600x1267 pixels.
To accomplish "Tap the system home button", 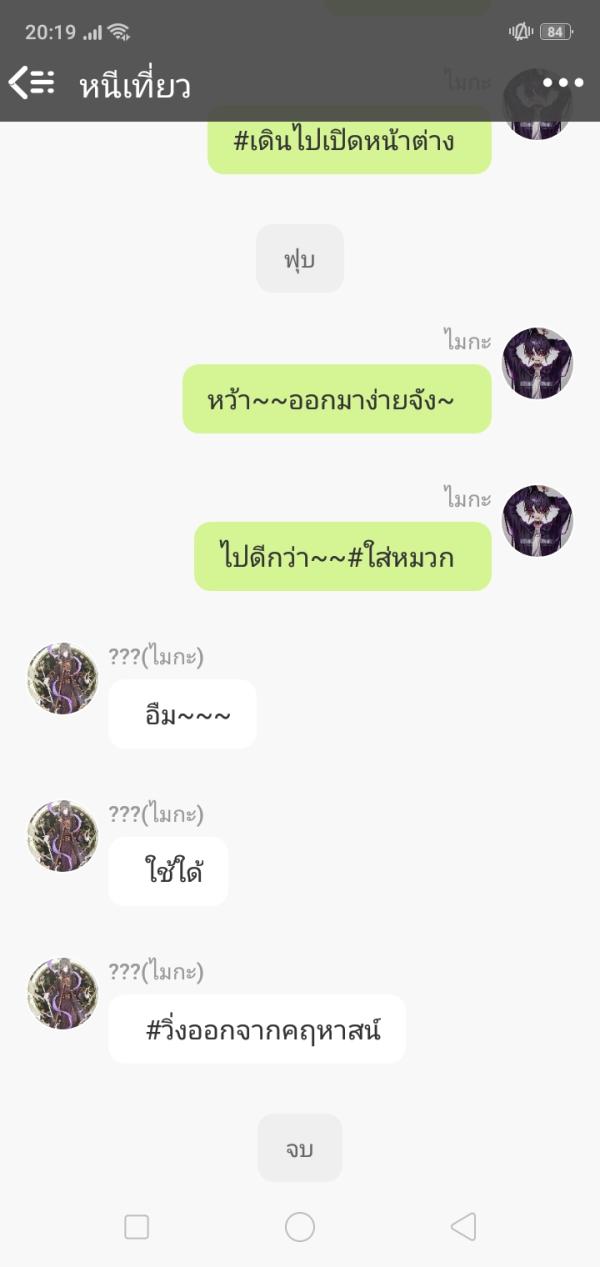I will tap(300, 1226).
